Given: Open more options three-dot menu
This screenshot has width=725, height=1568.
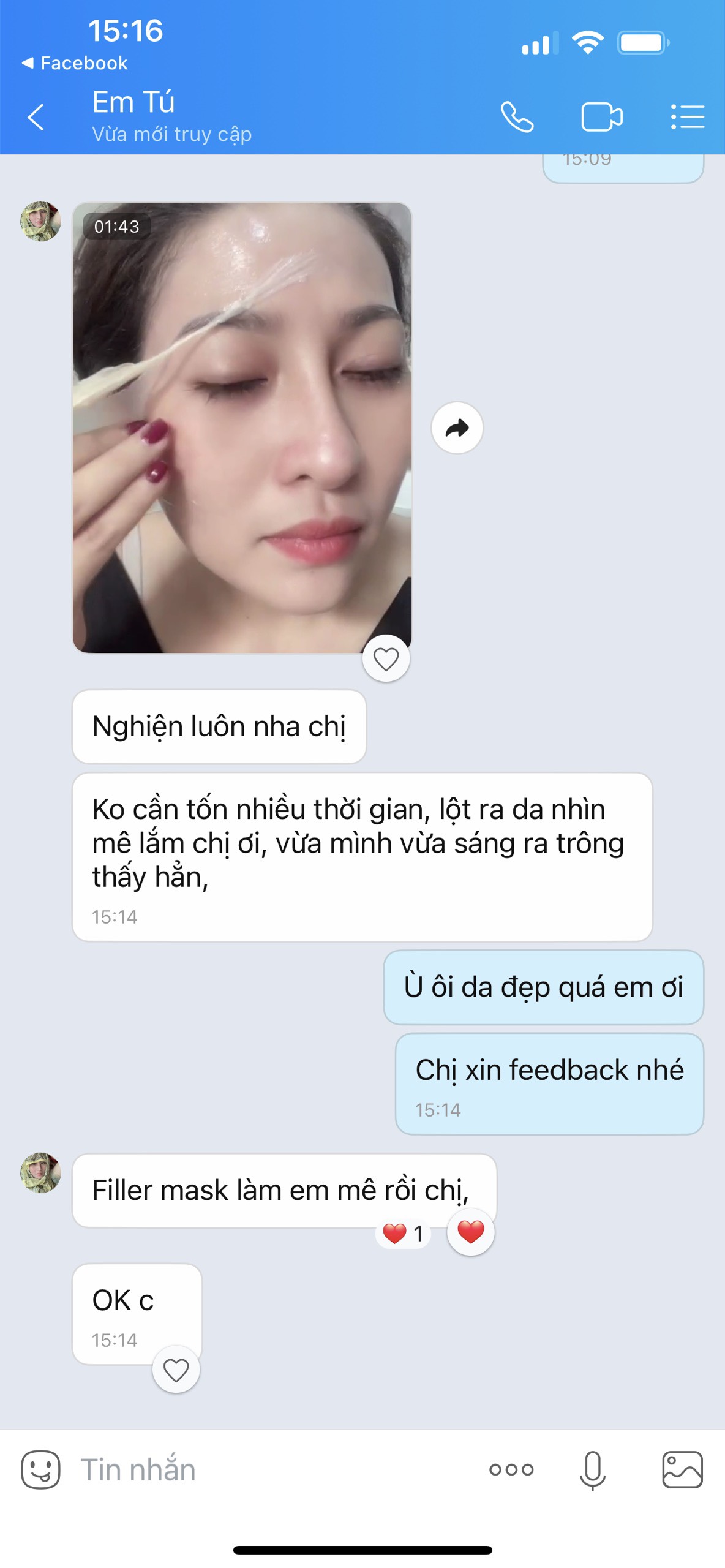Looking at the screenshot, I should tap(511, 1469).
